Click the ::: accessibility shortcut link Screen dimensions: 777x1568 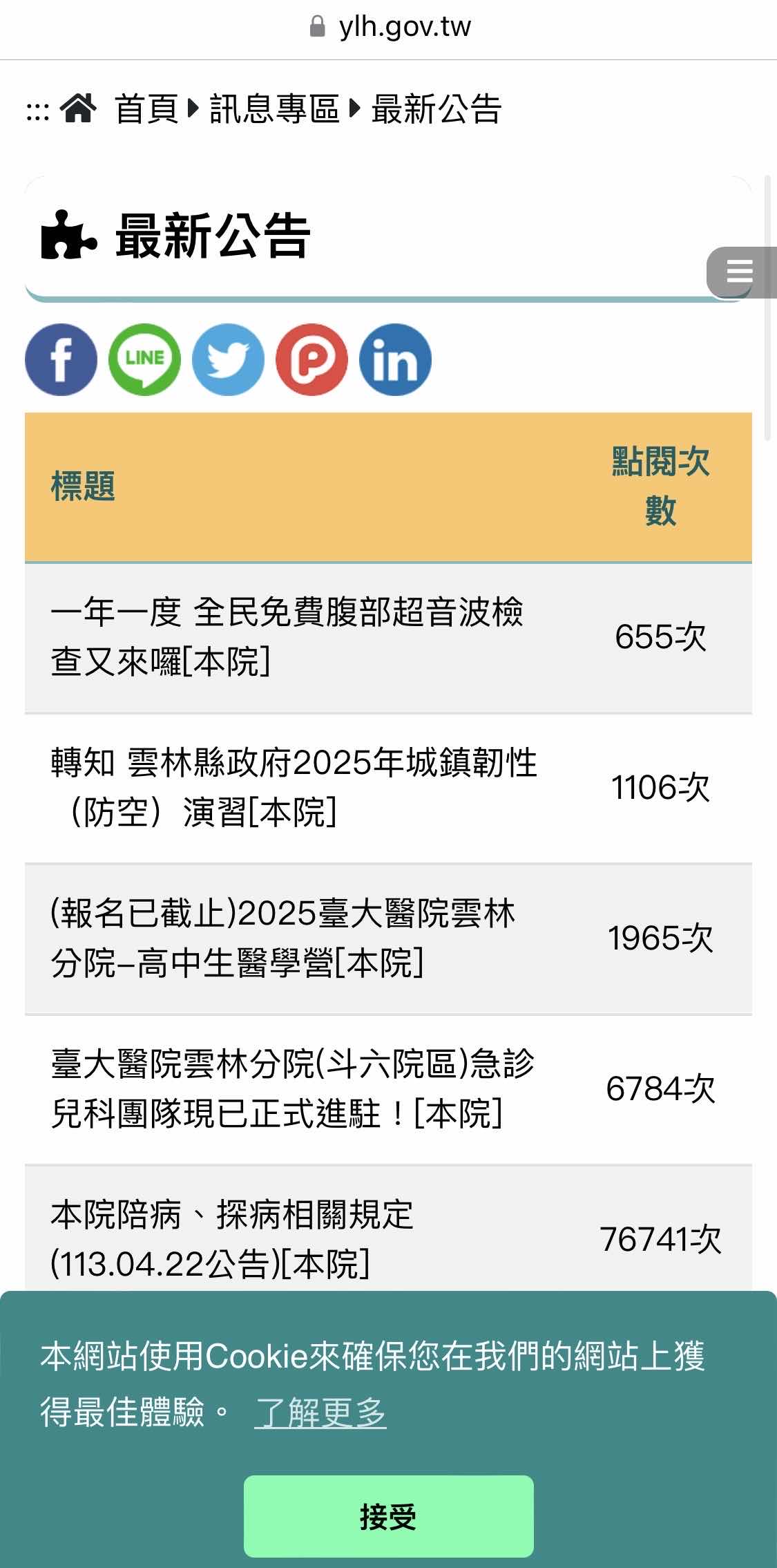click(x=37, y=109)
